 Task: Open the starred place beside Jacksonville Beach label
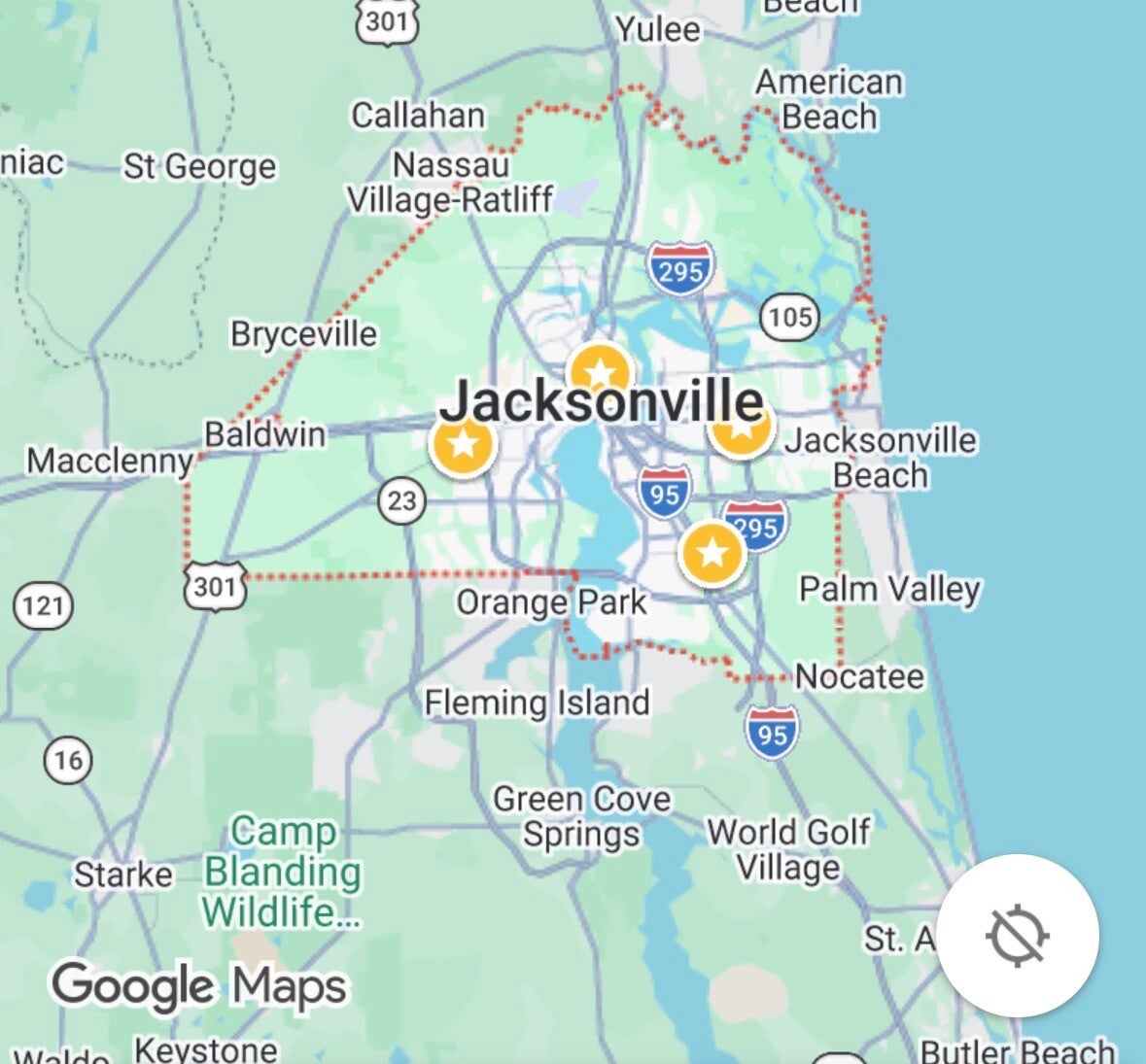click(x=744, y=429)
